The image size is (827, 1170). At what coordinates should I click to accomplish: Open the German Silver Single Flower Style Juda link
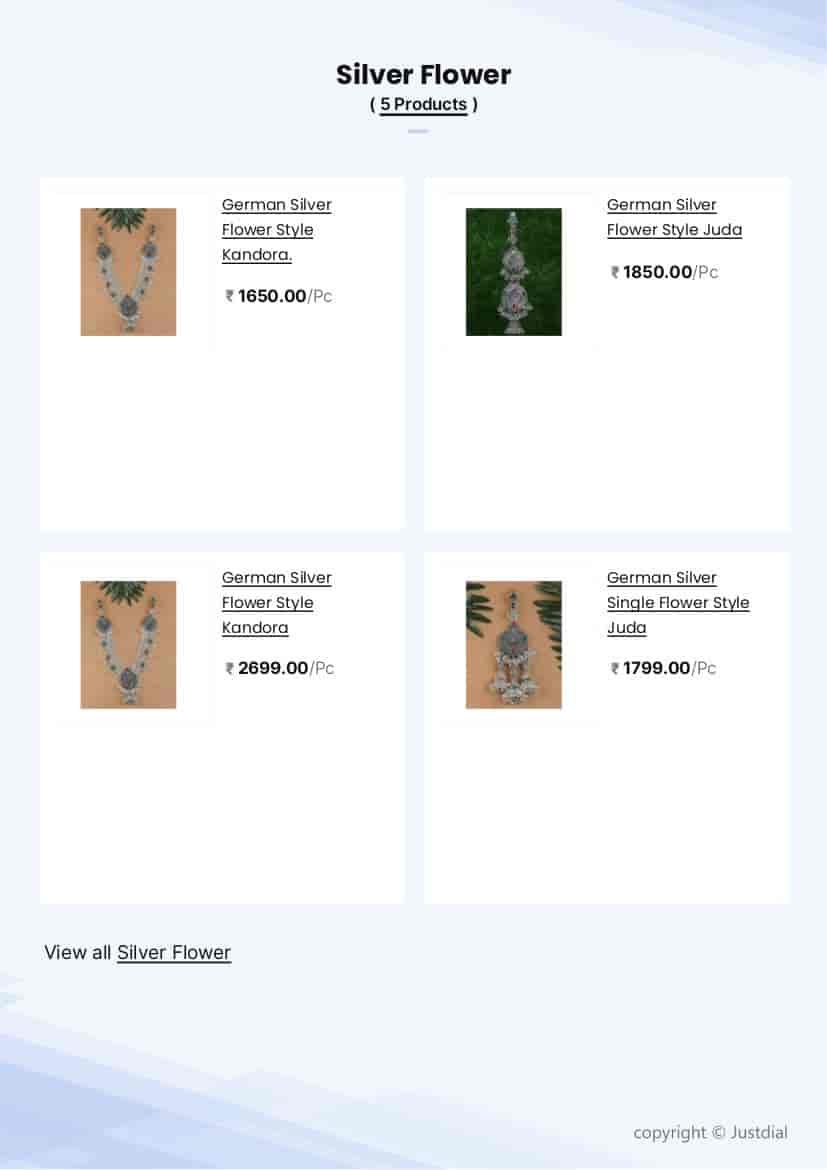(678, 602)
